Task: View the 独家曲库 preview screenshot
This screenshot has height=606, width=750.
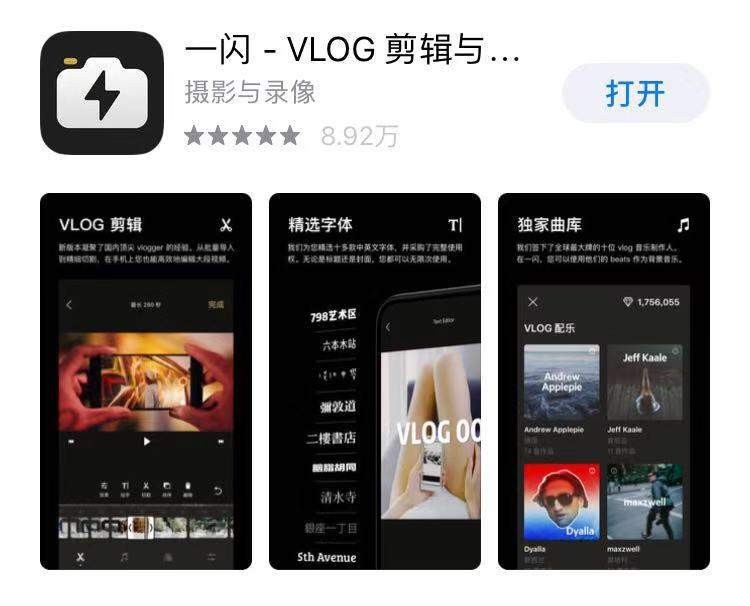Action: (x=603, y=381)
